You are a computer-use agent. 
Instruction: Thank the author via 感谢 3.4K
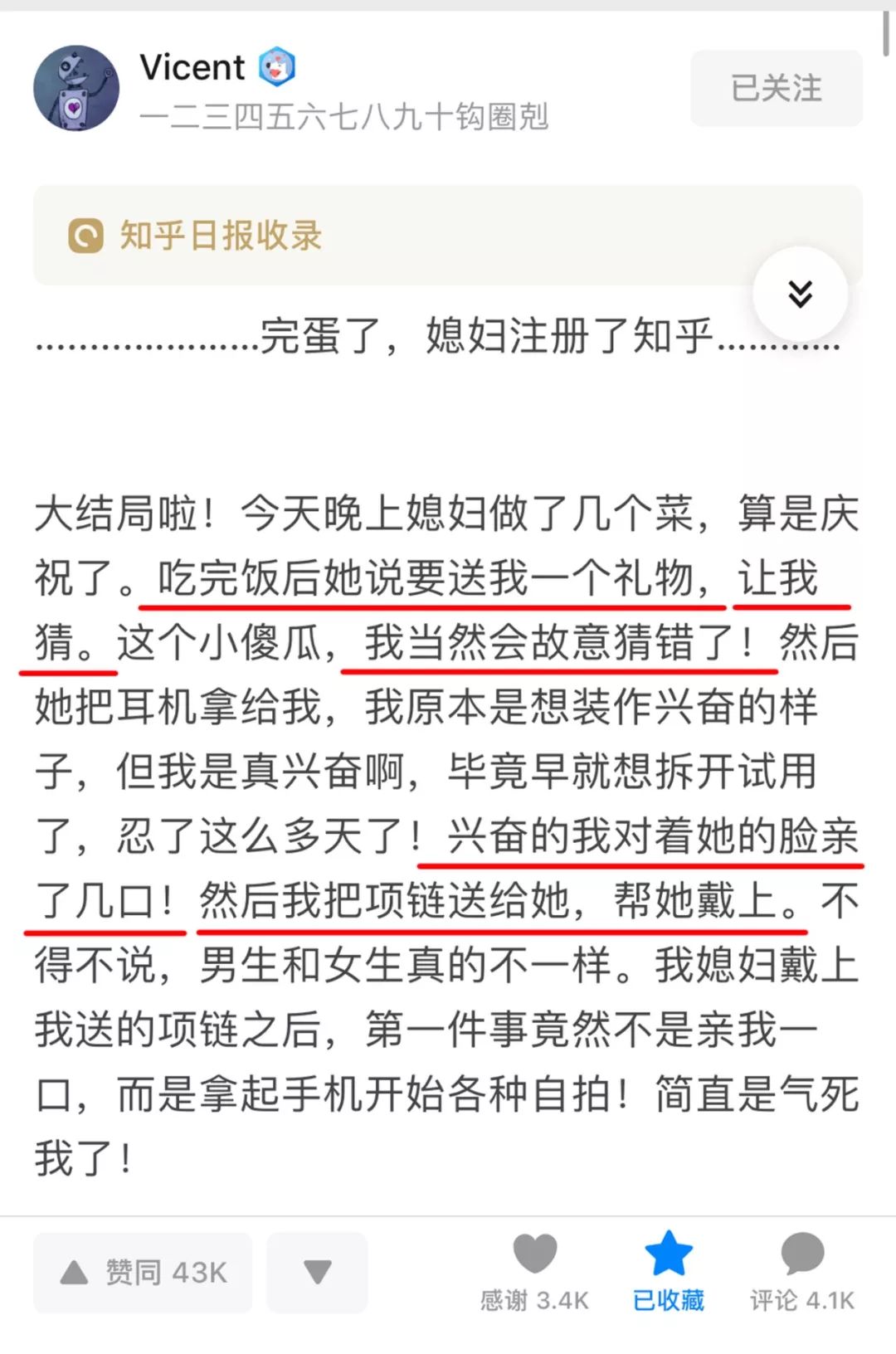click(534, 1273)
